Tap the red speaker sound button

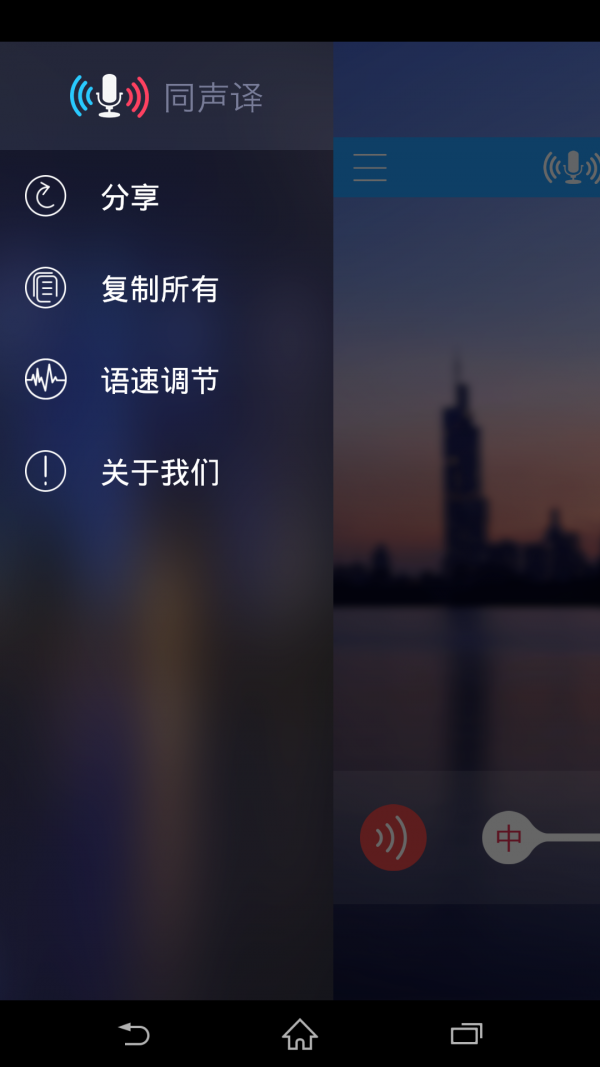(393, 837)
